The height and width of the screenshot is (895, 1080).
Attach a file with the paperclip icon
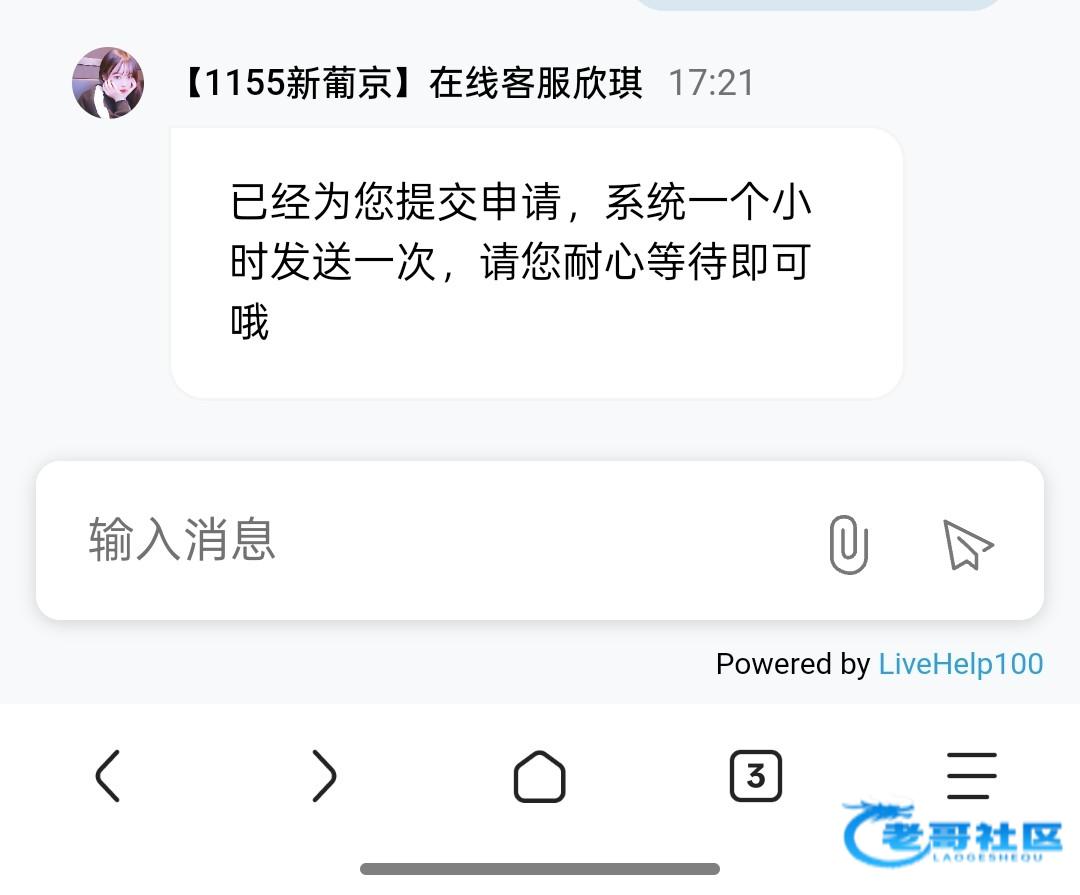coord(849,544)
